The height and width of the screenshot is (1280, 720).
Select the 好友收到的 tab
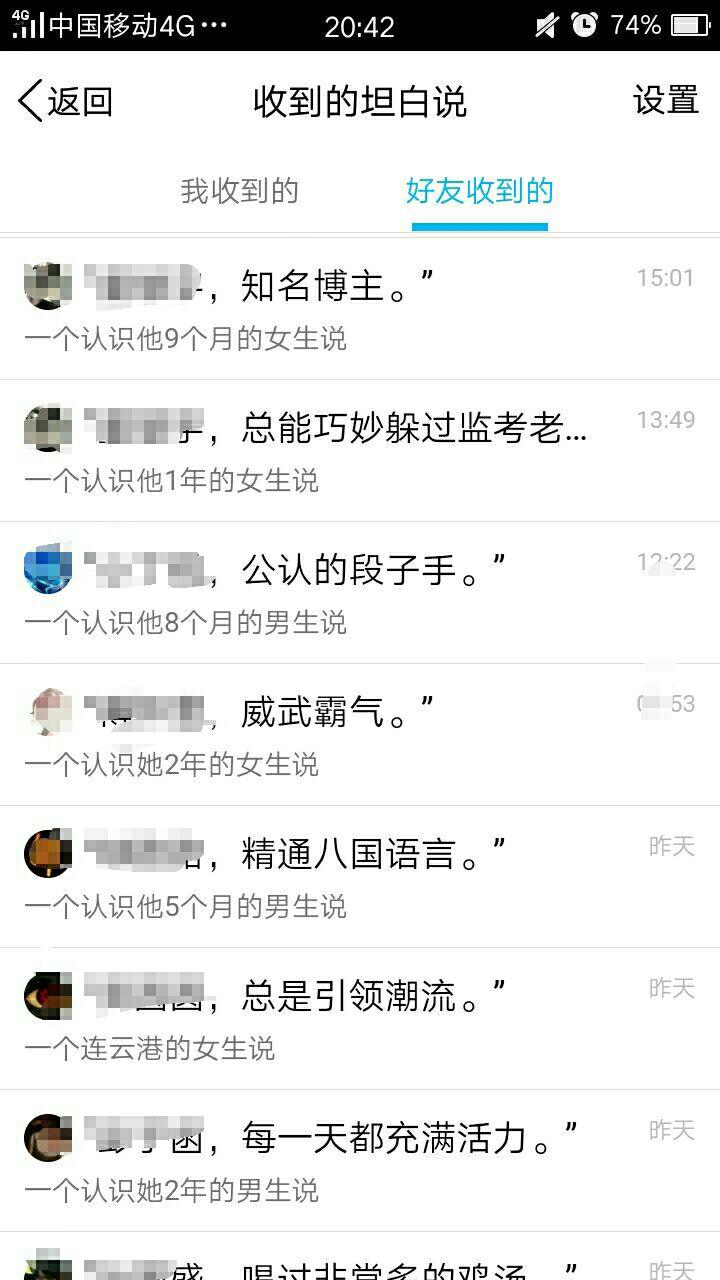pyautogui.click(x=479, y=191)
